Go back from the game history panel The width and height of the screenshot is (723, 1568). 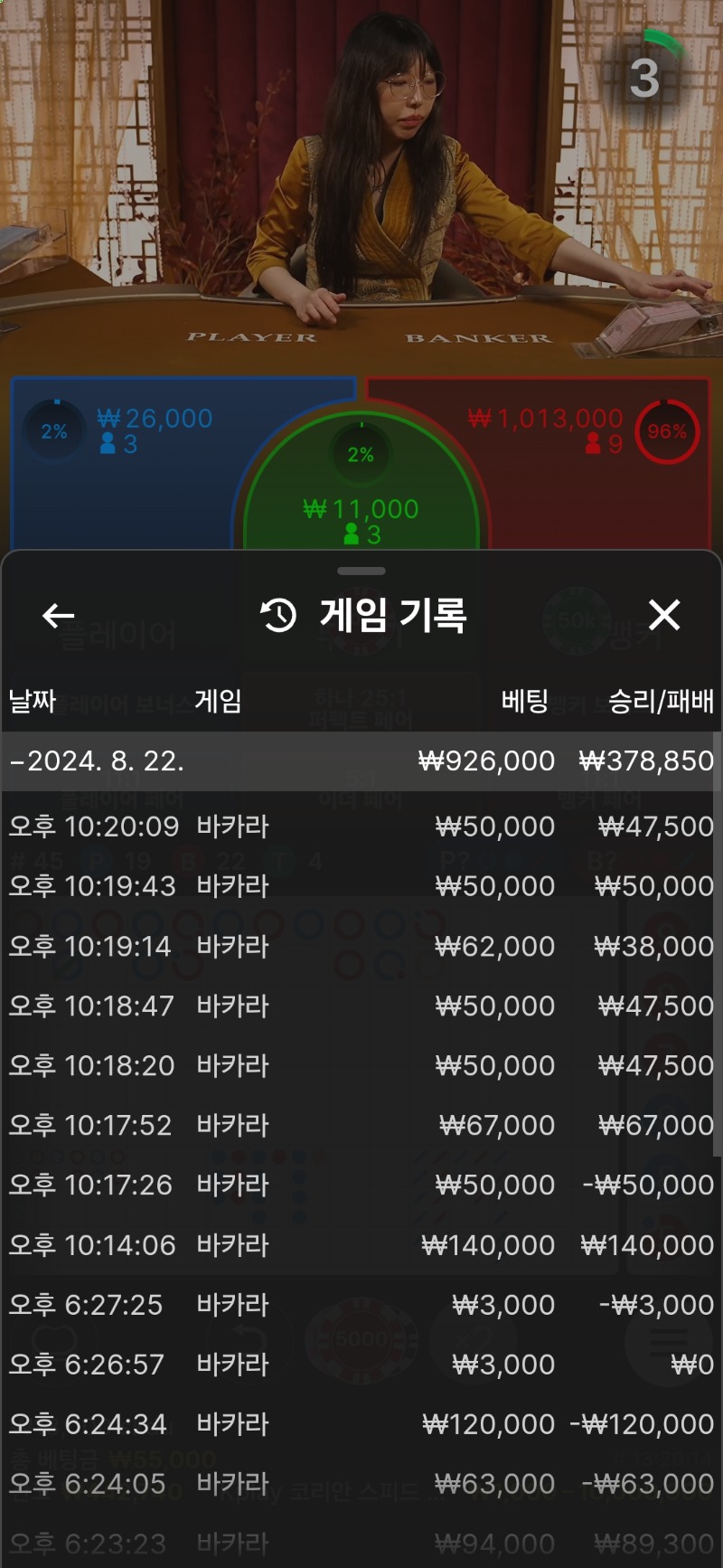[x=59, y=616]
